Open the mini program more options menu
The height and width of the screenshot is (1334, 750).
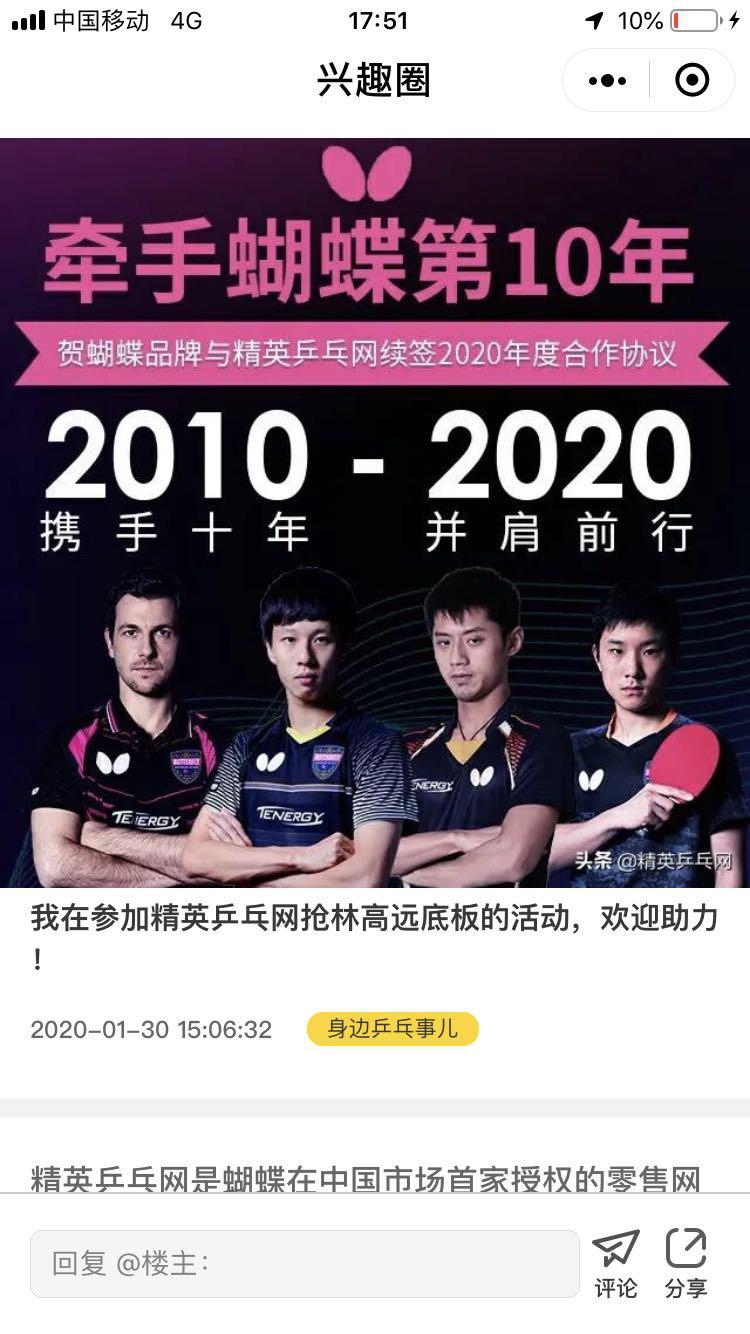click(607, 81)
